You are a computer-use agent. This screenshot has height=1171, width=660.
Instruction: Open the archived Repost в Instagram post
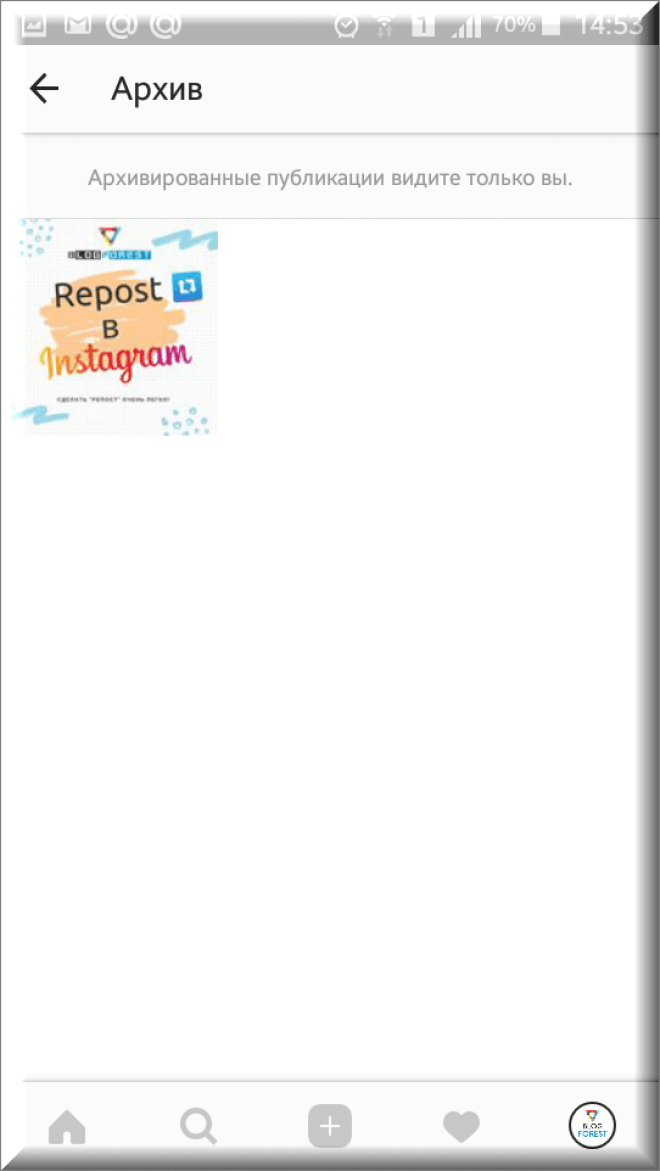tap(119, 327)
